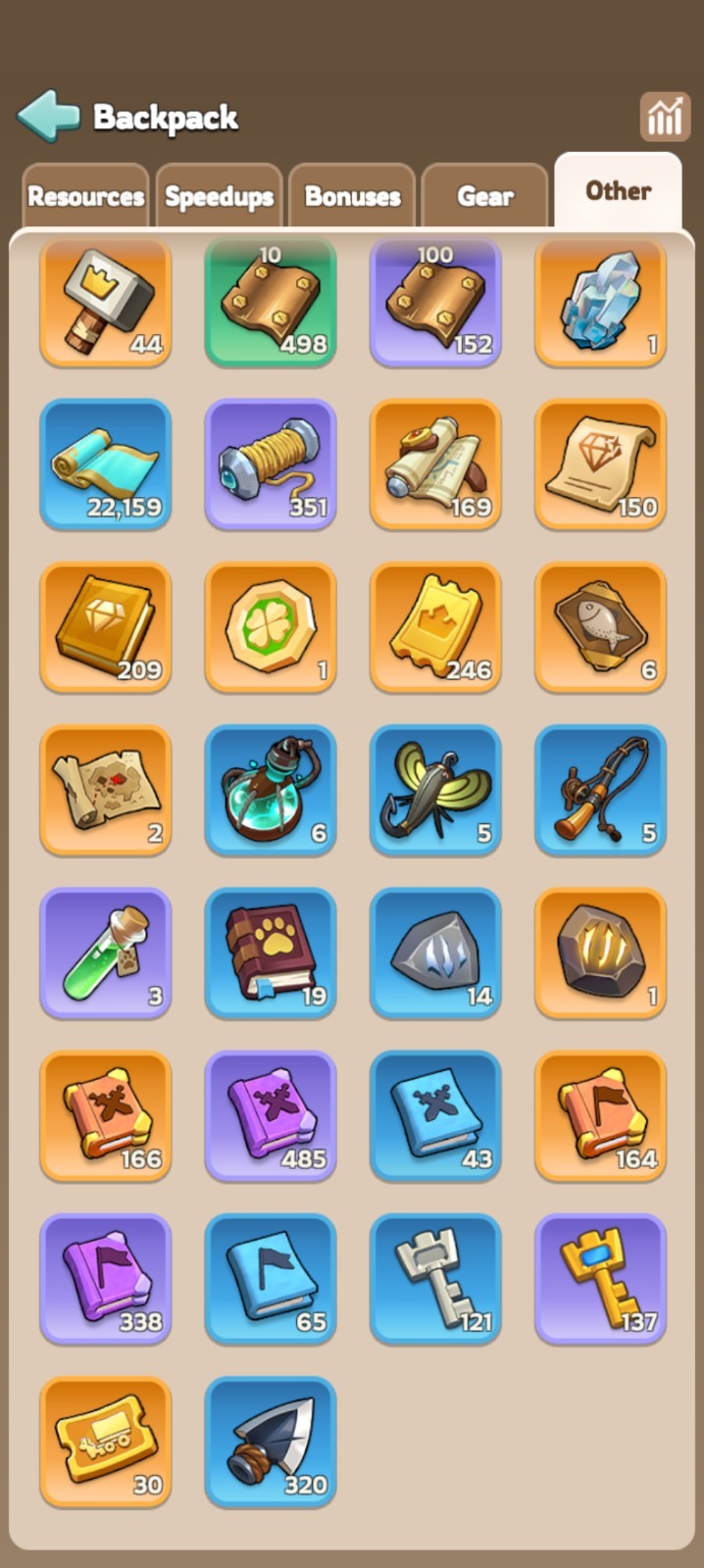This screenshot has height=1568, width=704.
Task: Switch to the Speedups tab
Action: click(x=219, y=196)
